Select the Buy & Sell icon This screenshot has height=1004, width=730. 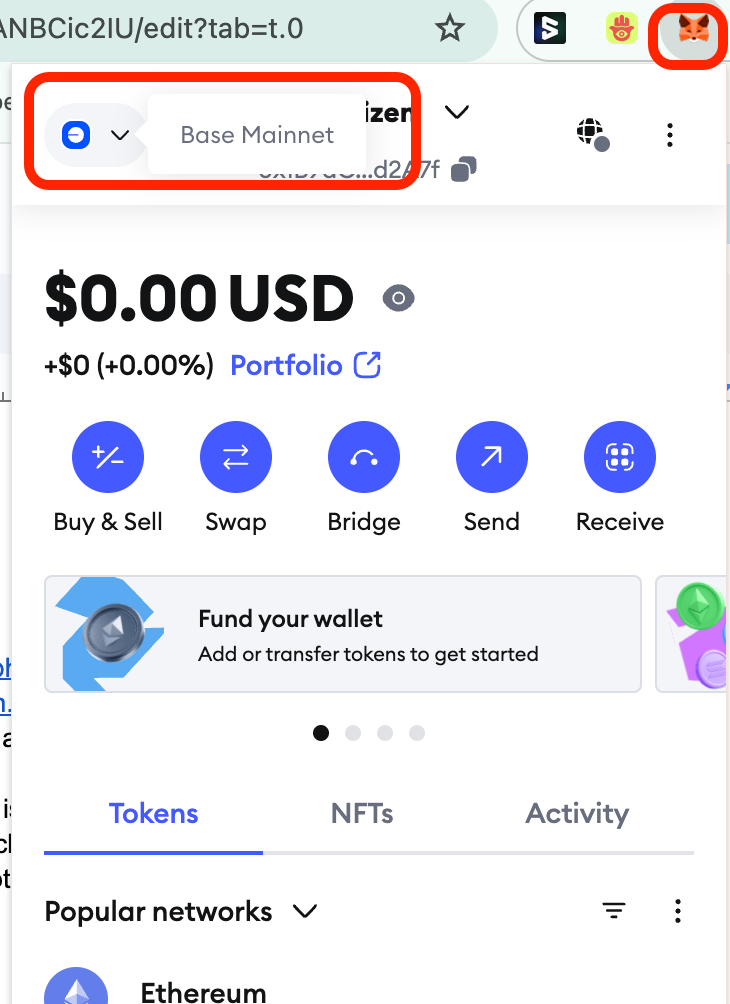[x=108, y=457]
